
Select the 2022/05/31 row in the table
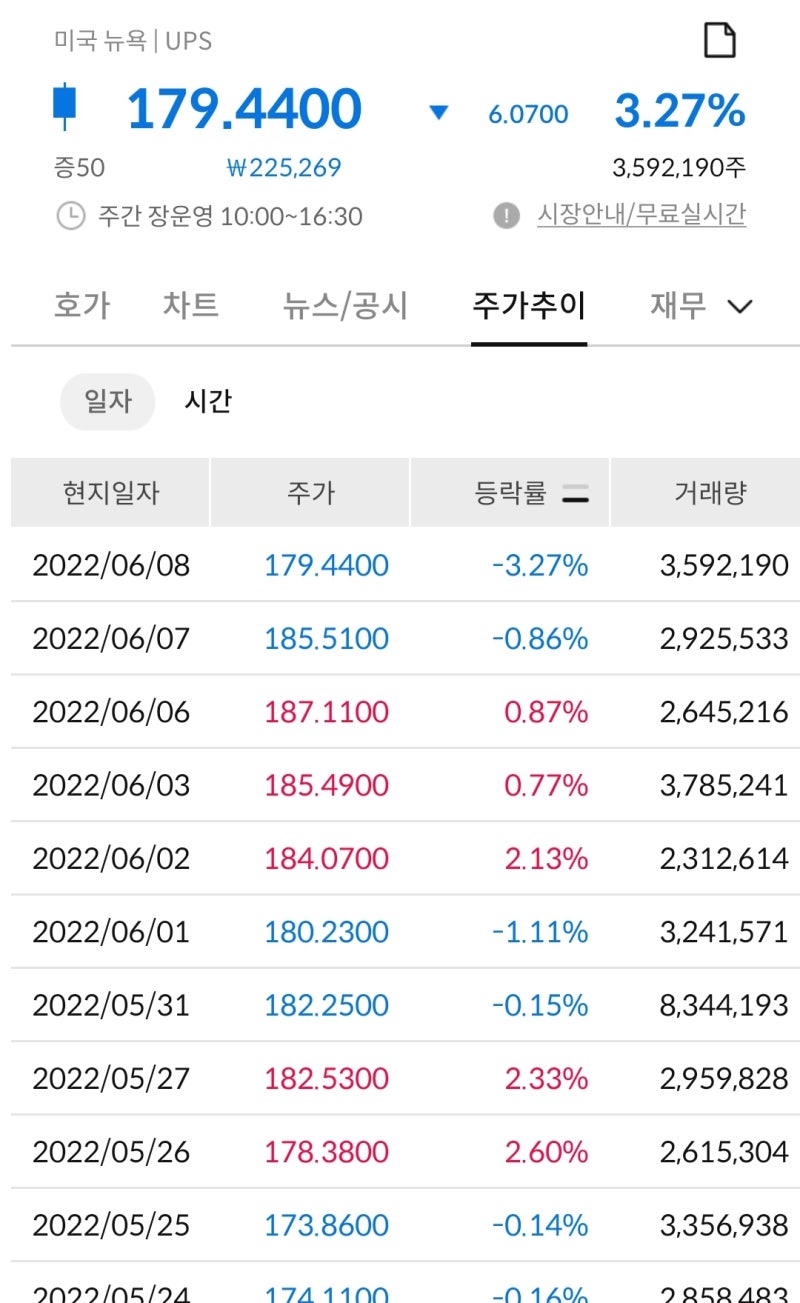pyautogui.click(x=400, y=1005)
